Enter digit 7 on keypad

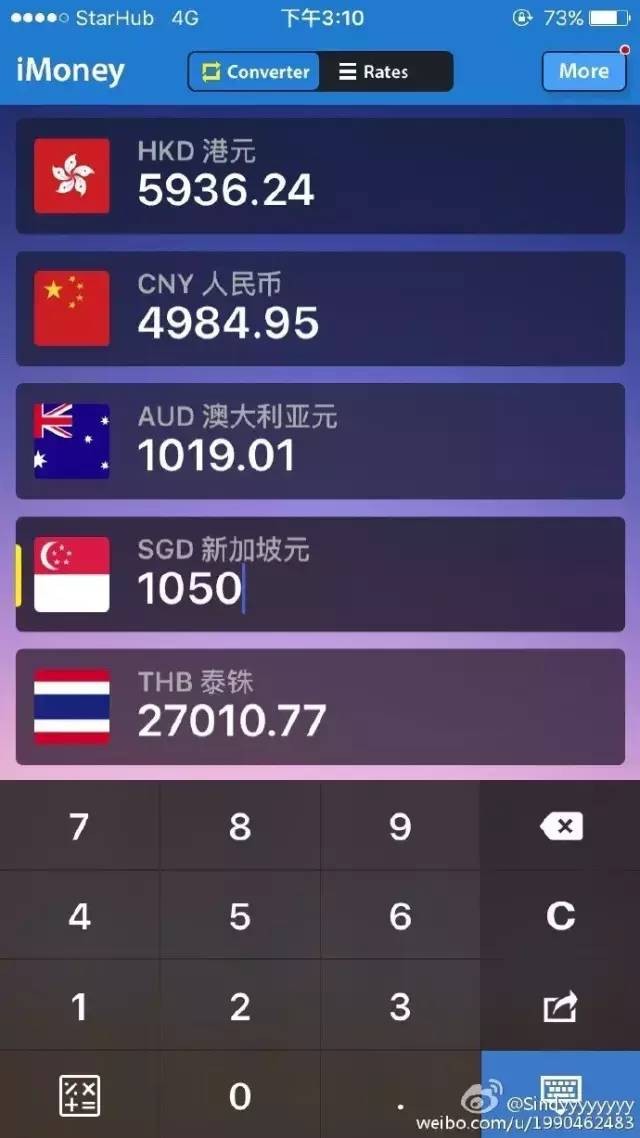click(79, 826)
